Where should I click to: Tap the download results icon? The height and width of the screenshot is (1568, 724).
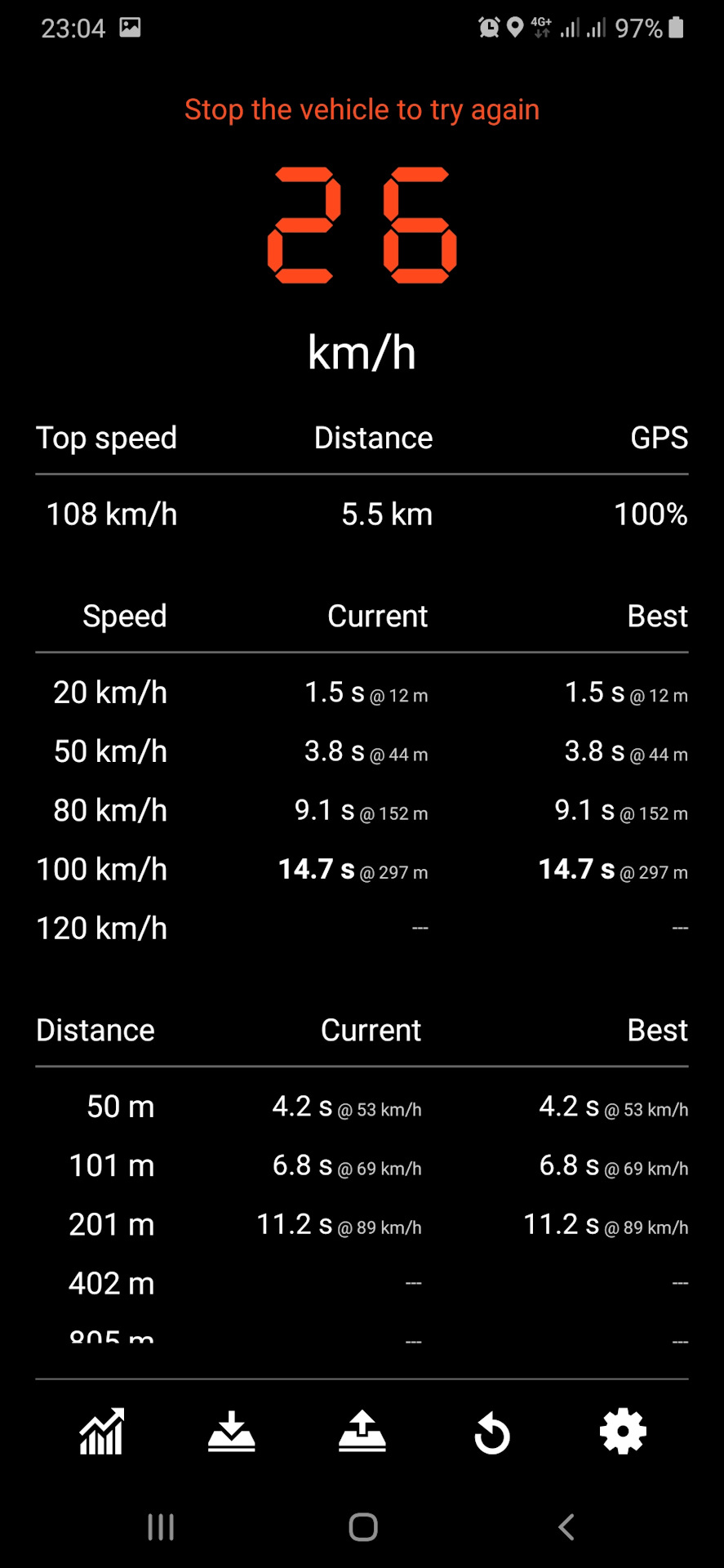click(x=232, y=1432)
